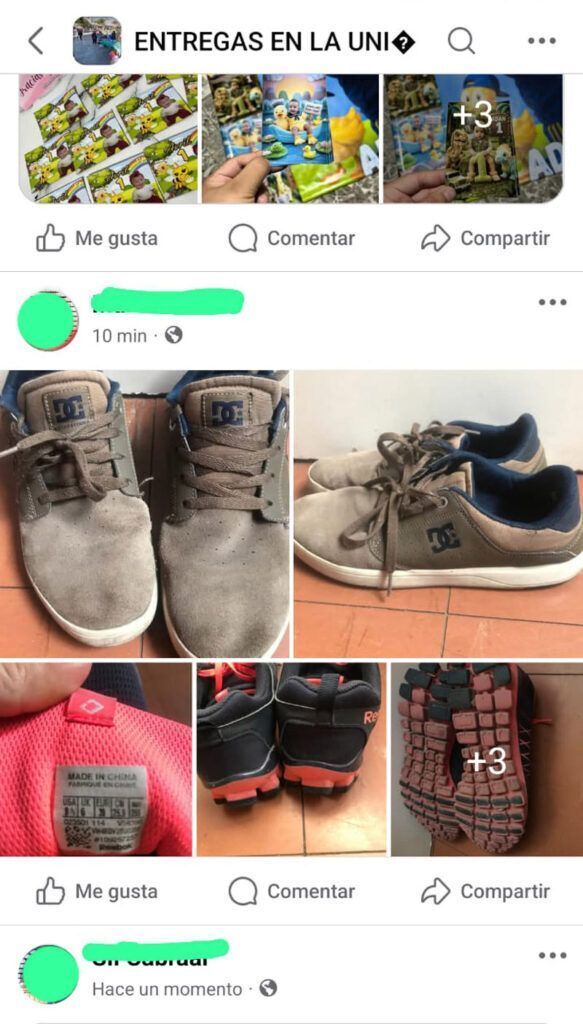Go back using the top-left arrow

(x=36, y=41)
